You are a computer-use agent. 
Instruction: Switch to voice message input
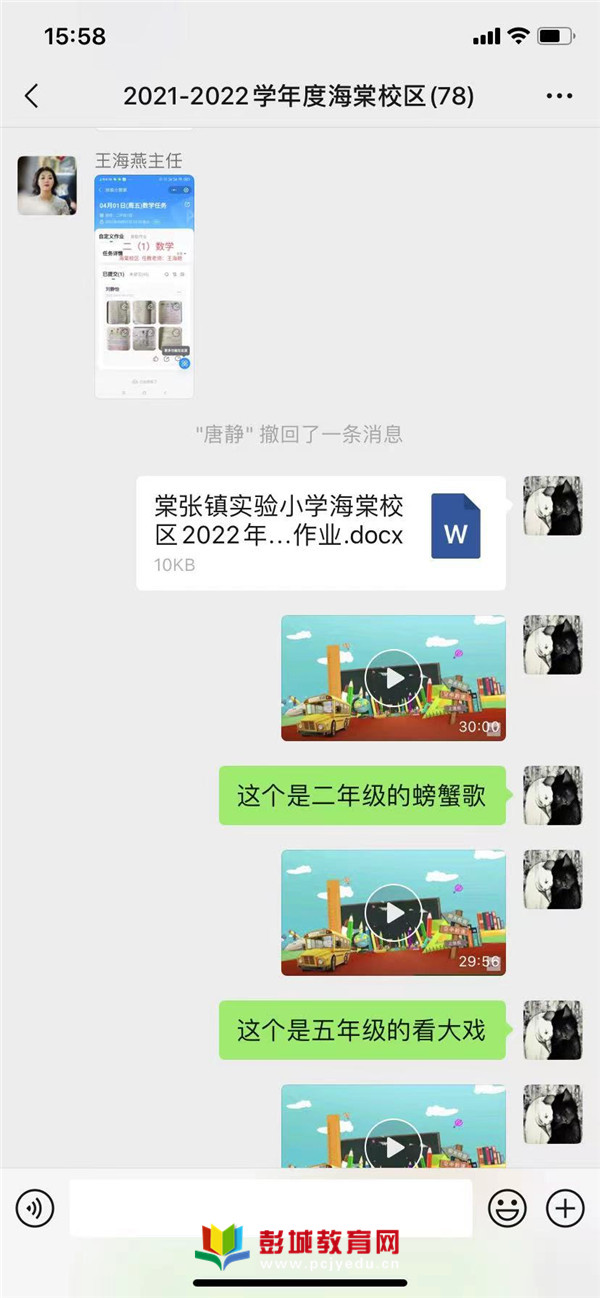[x=35, y=1209]
